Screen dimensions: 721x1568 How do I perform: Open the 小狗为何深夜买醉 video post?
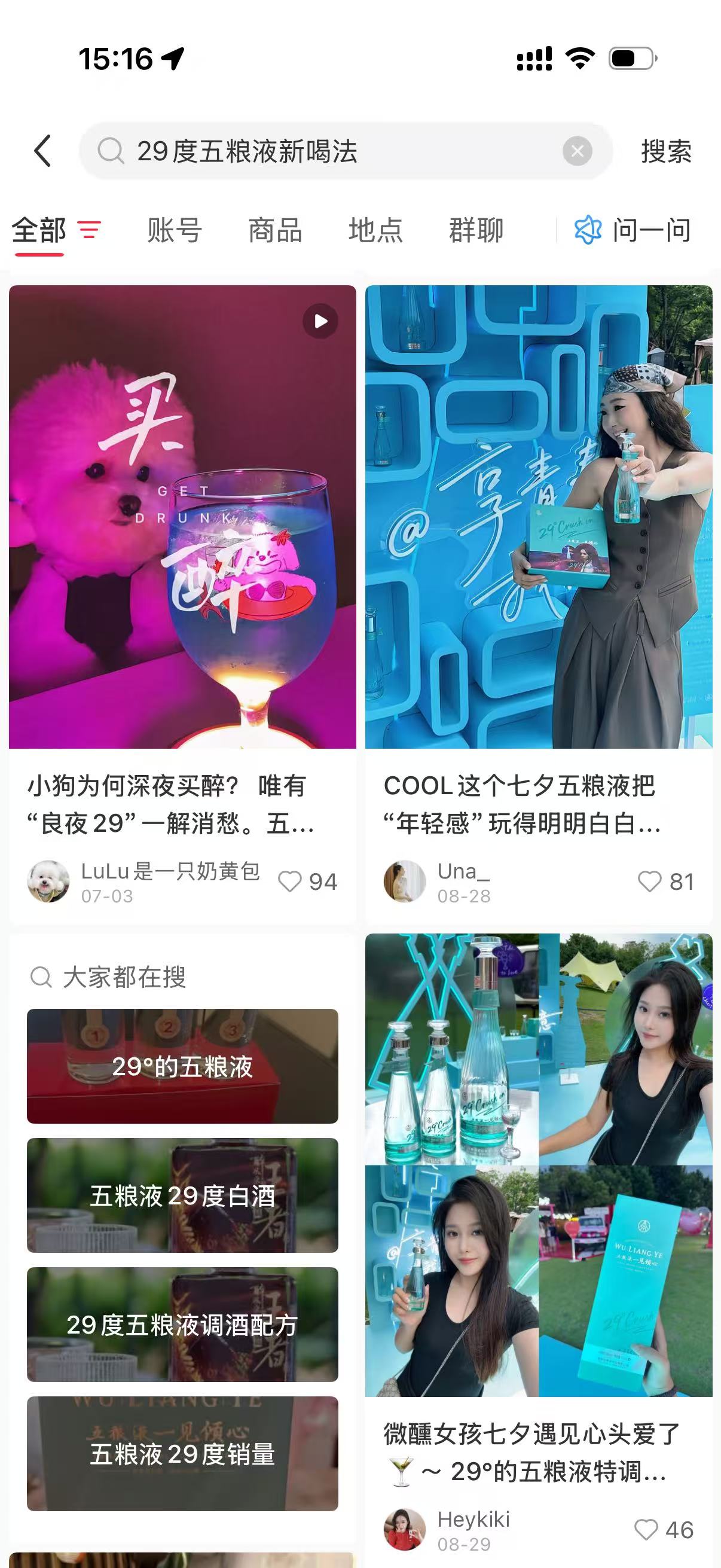click(x=182, y=516)
